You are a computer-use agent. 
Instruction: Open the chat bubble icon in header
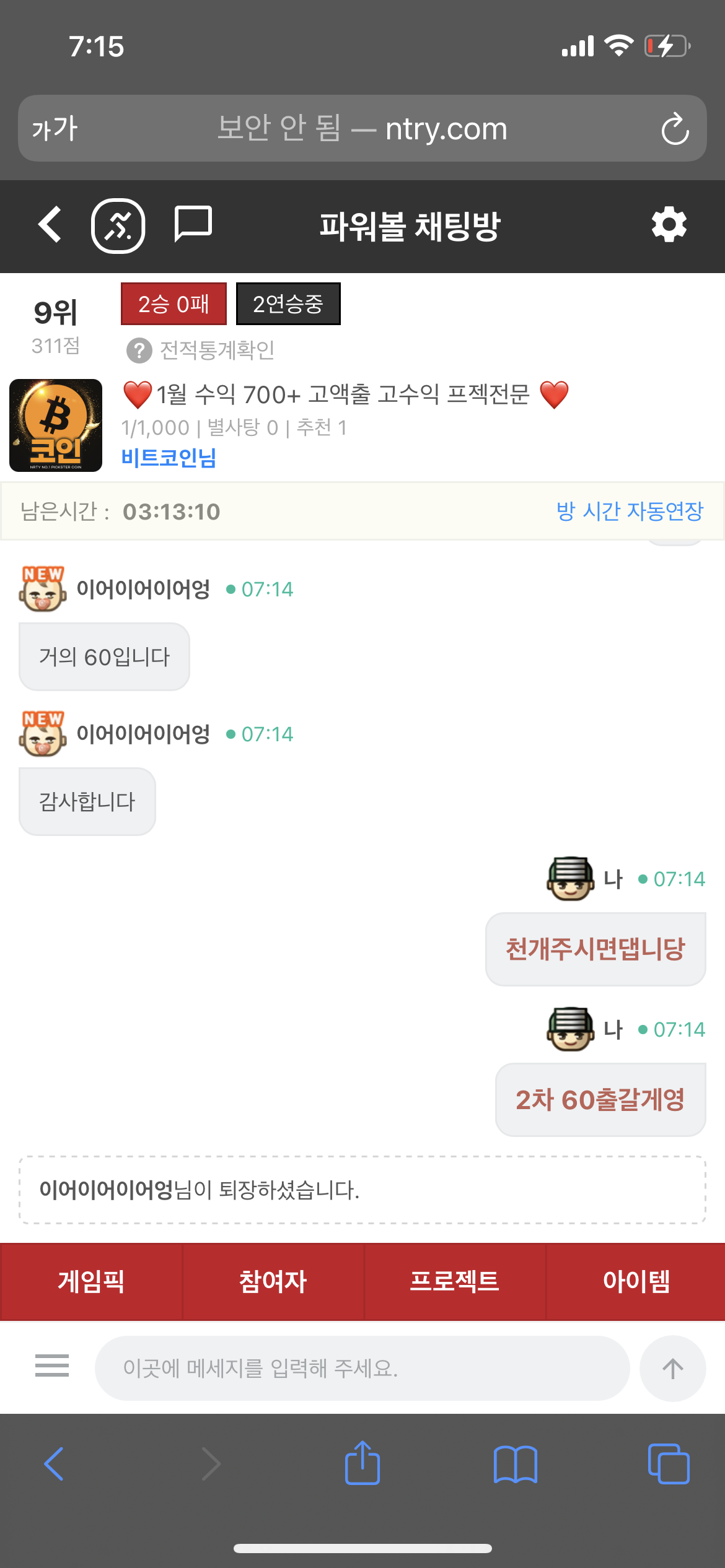click(x=193, y=224)
